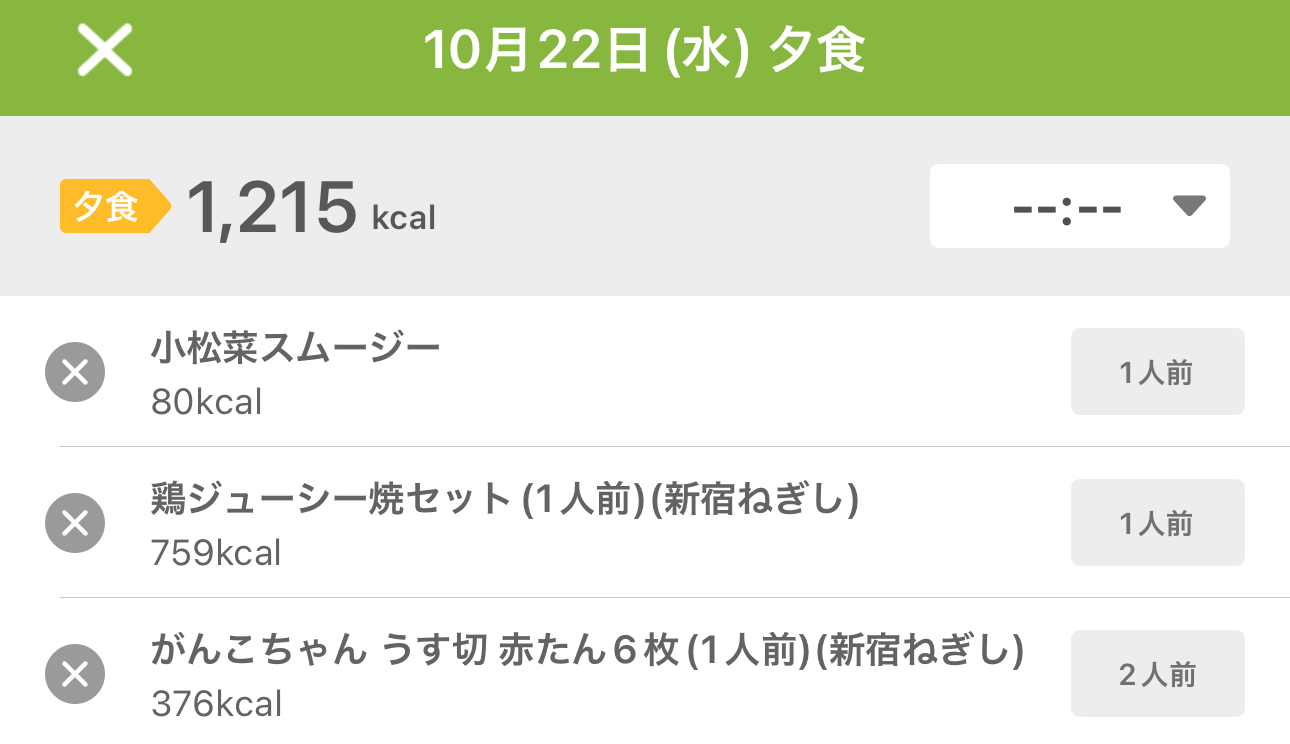Edit the 1人前 portion of 鶏ジューシー焼セット
The width and height of the screenshot is (1290, 744).
[x=1157, y=523]
